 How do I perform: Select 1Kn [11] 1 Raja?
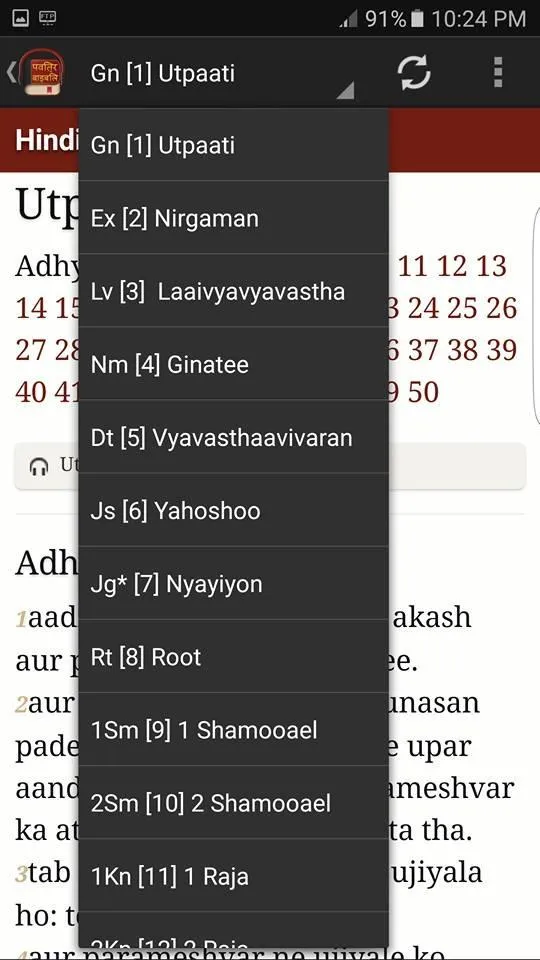[x=233, y=876]
